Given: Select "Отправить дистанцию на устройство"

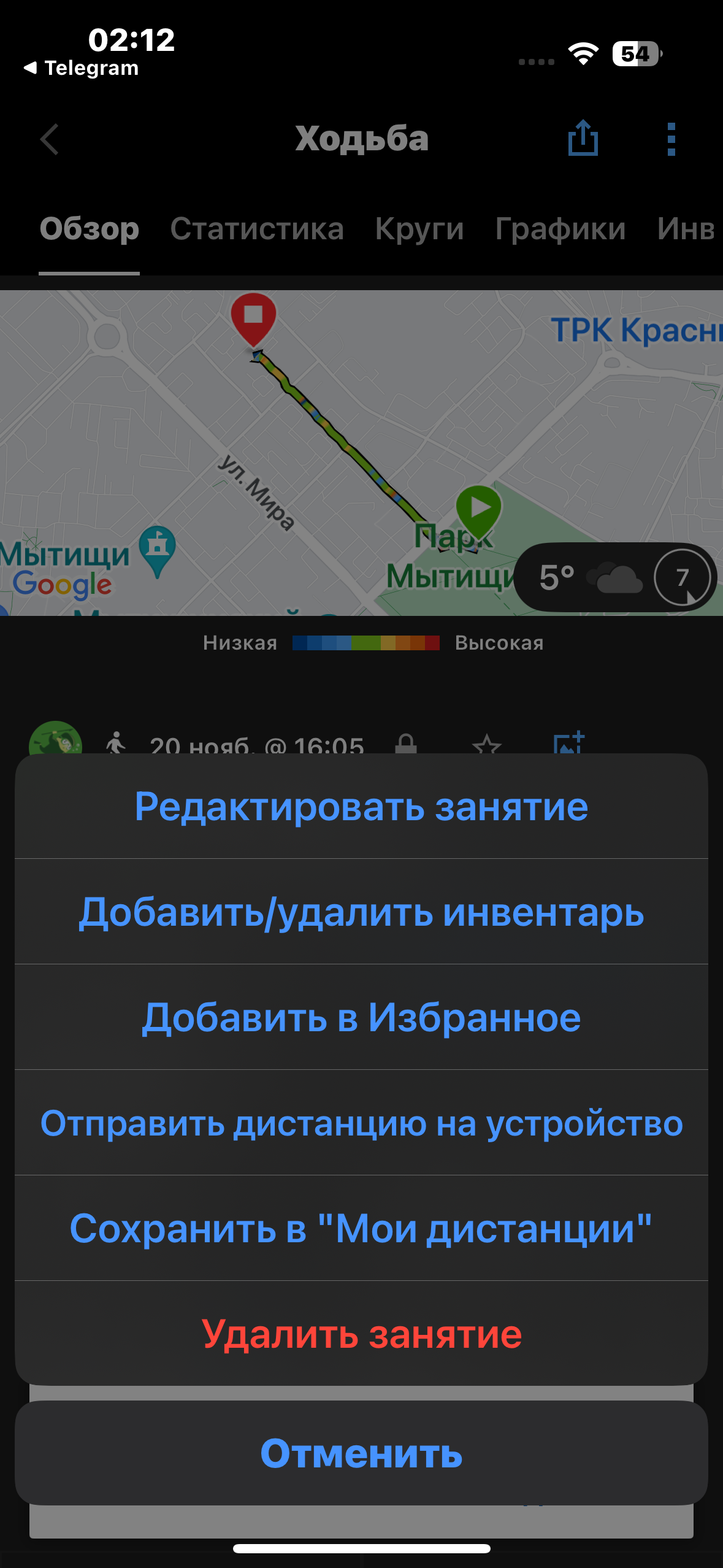Looking at the screenshot, I should click(361, 1123).
